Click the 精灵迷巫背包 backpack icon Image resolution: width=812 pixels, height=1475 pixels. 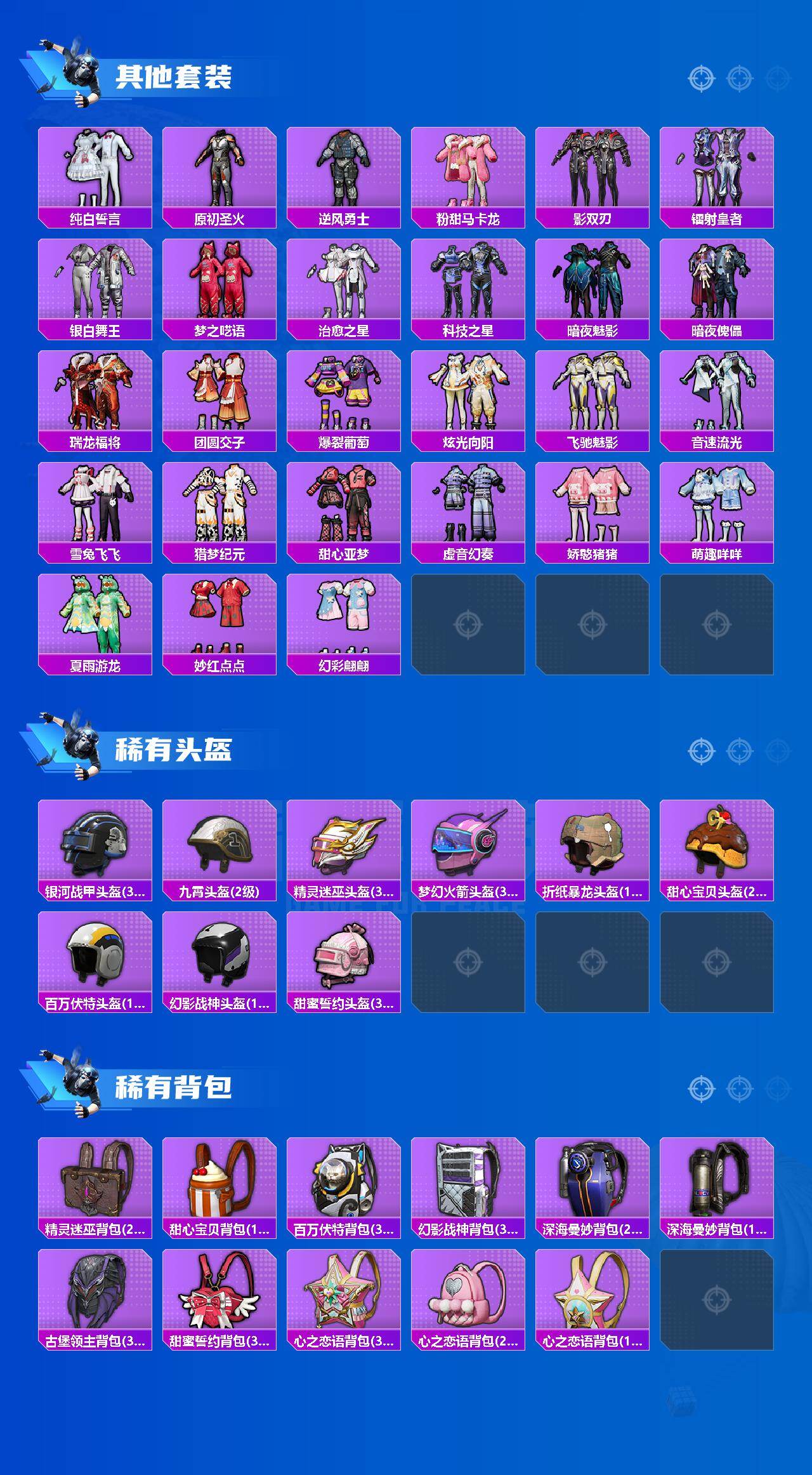pos(95,1177)
